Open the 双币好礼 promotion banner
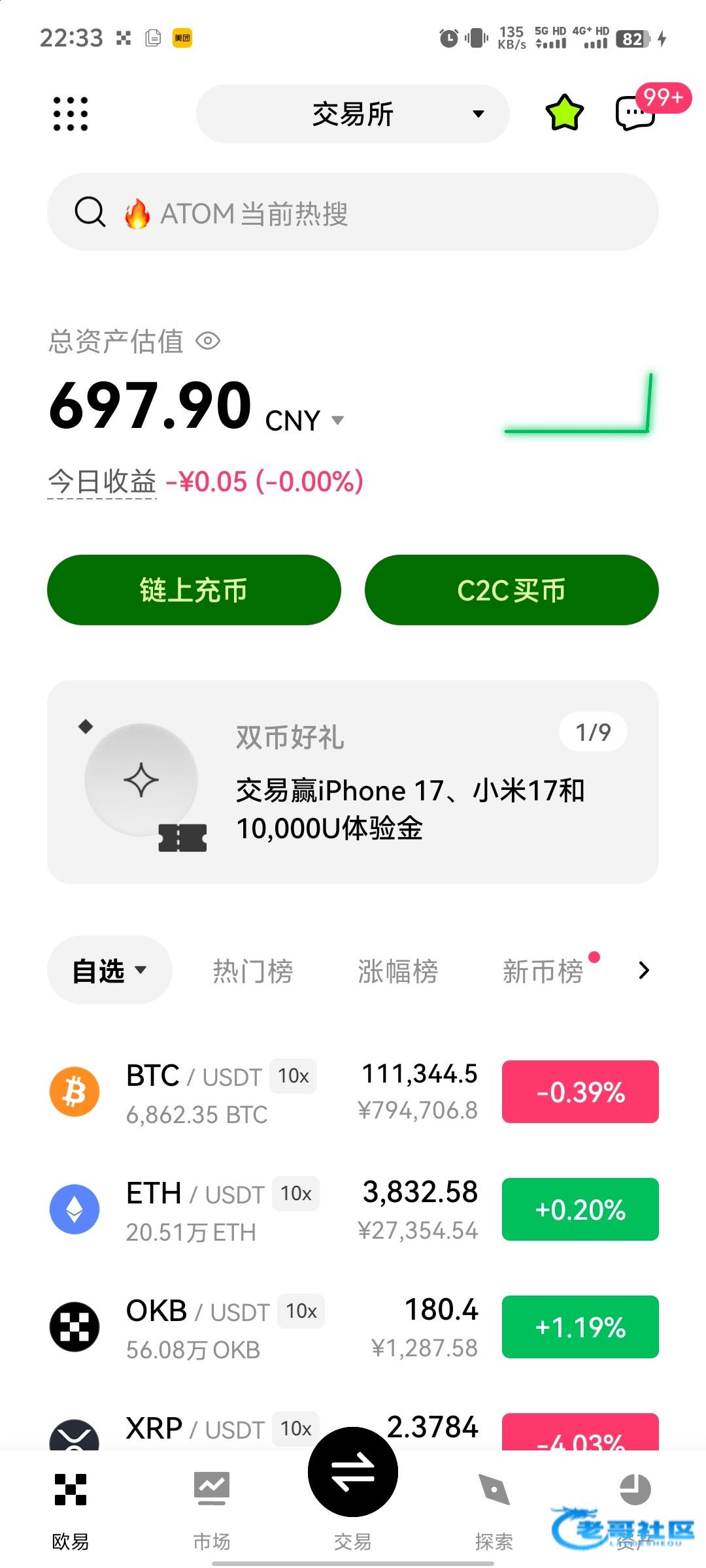Viewport: 706px width, 1568px height. pyautogui.click(x=353, y=782)
